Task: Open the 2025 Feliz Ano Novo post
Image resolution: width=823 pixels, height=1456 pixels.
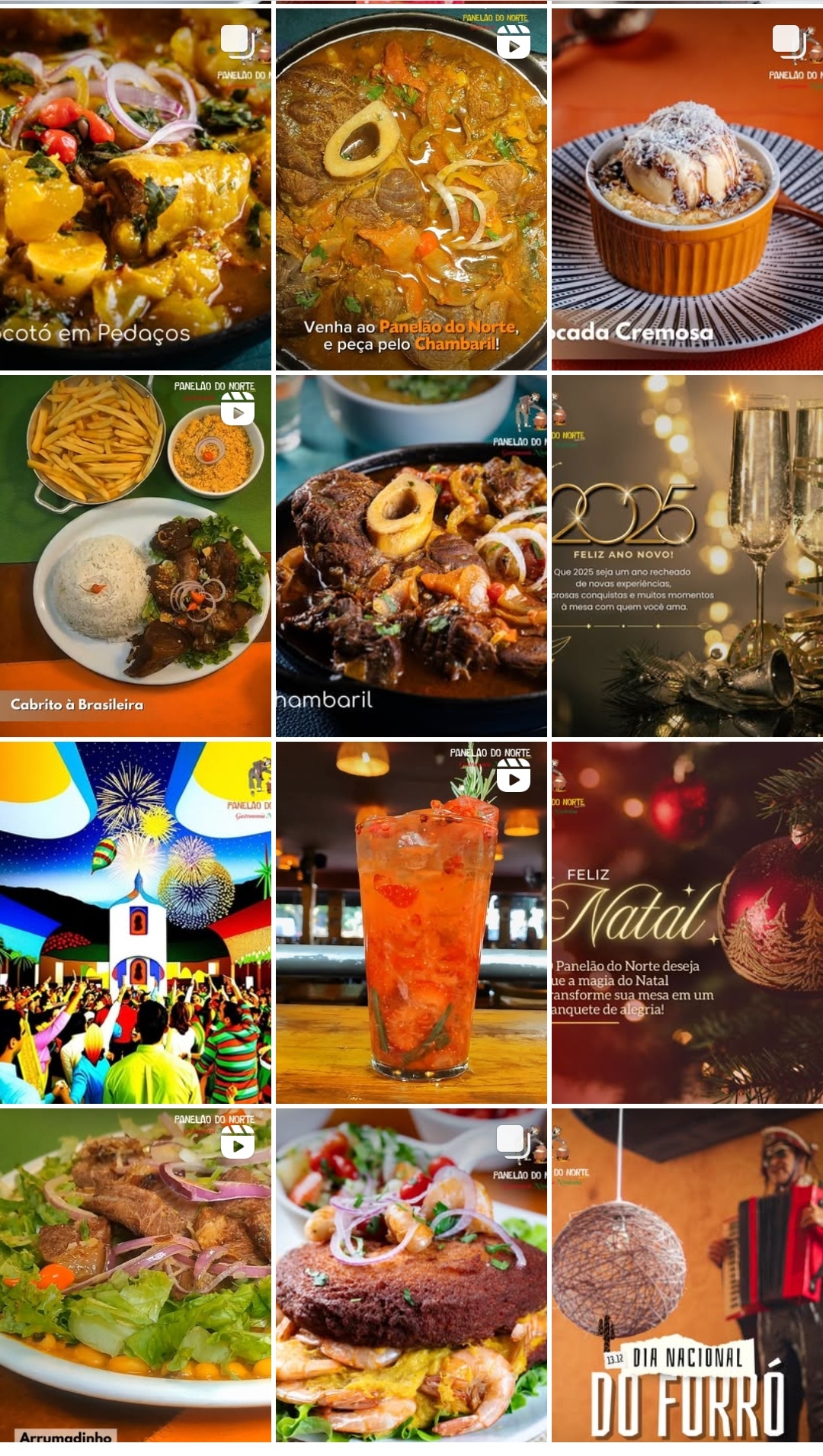Action: (x=687, y=556)
